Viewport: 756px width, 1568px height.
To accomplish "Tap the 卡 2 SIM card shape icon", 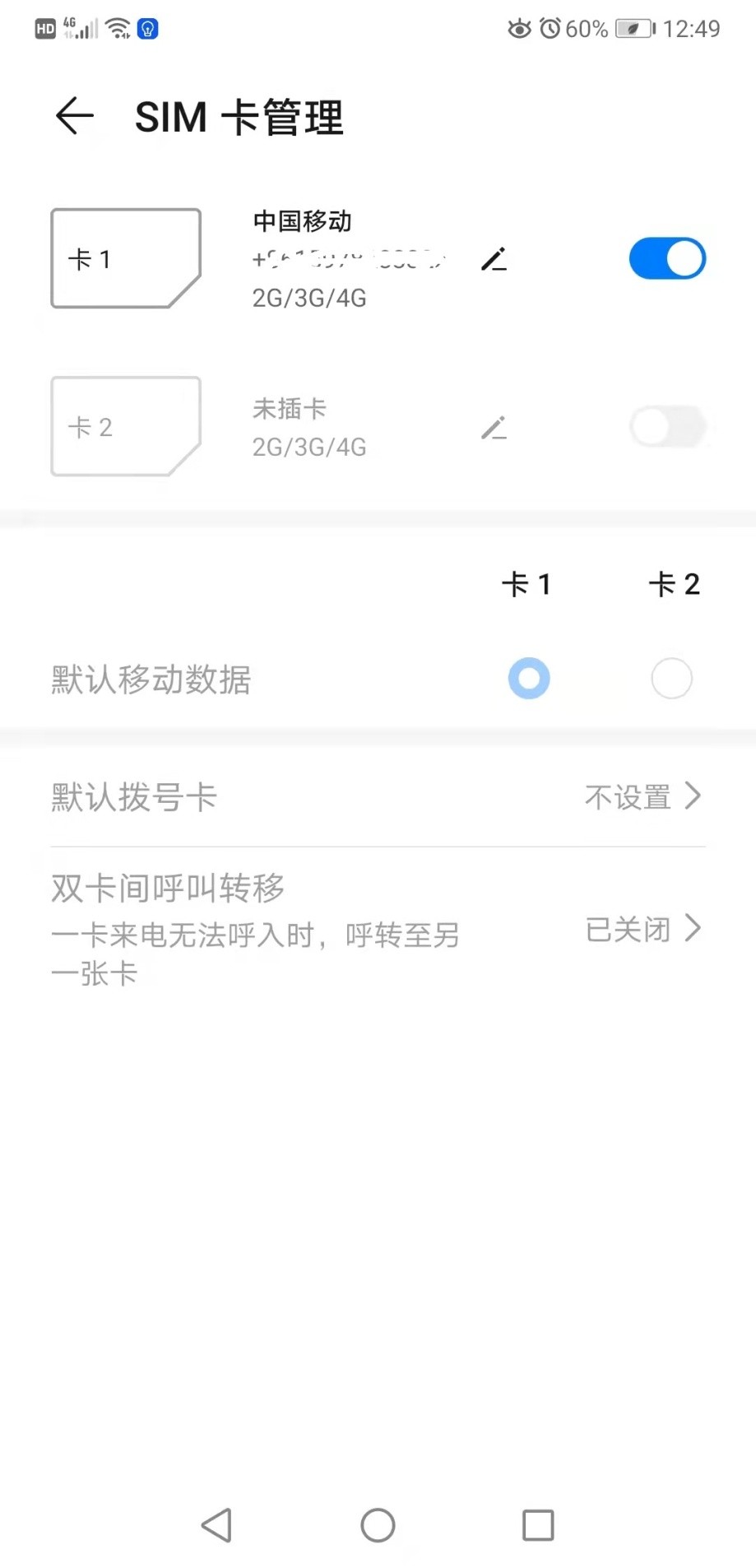I will click(x=125, y=426).
